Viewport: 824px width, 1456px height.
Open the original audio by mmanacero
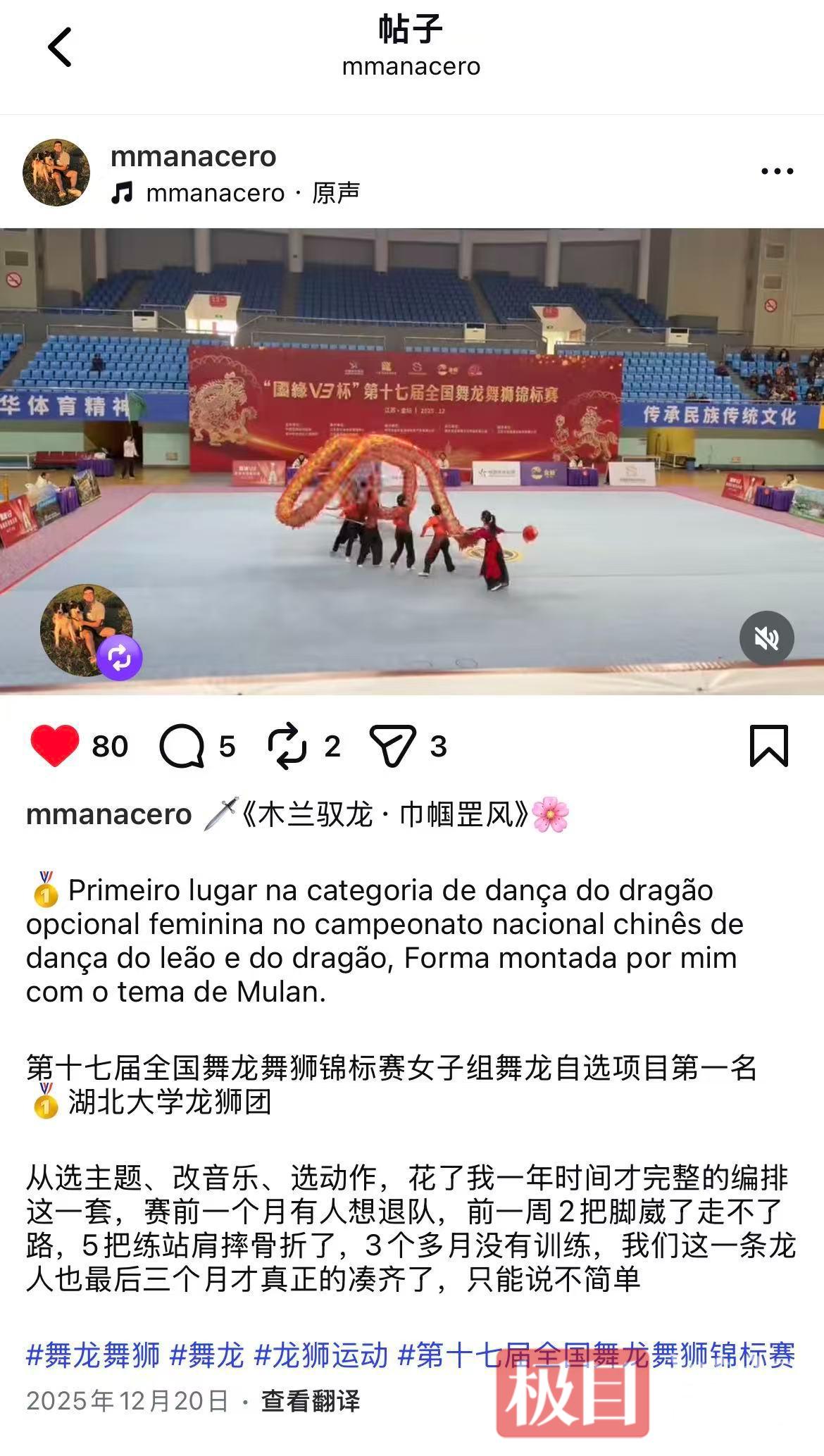tap(252, 193)
